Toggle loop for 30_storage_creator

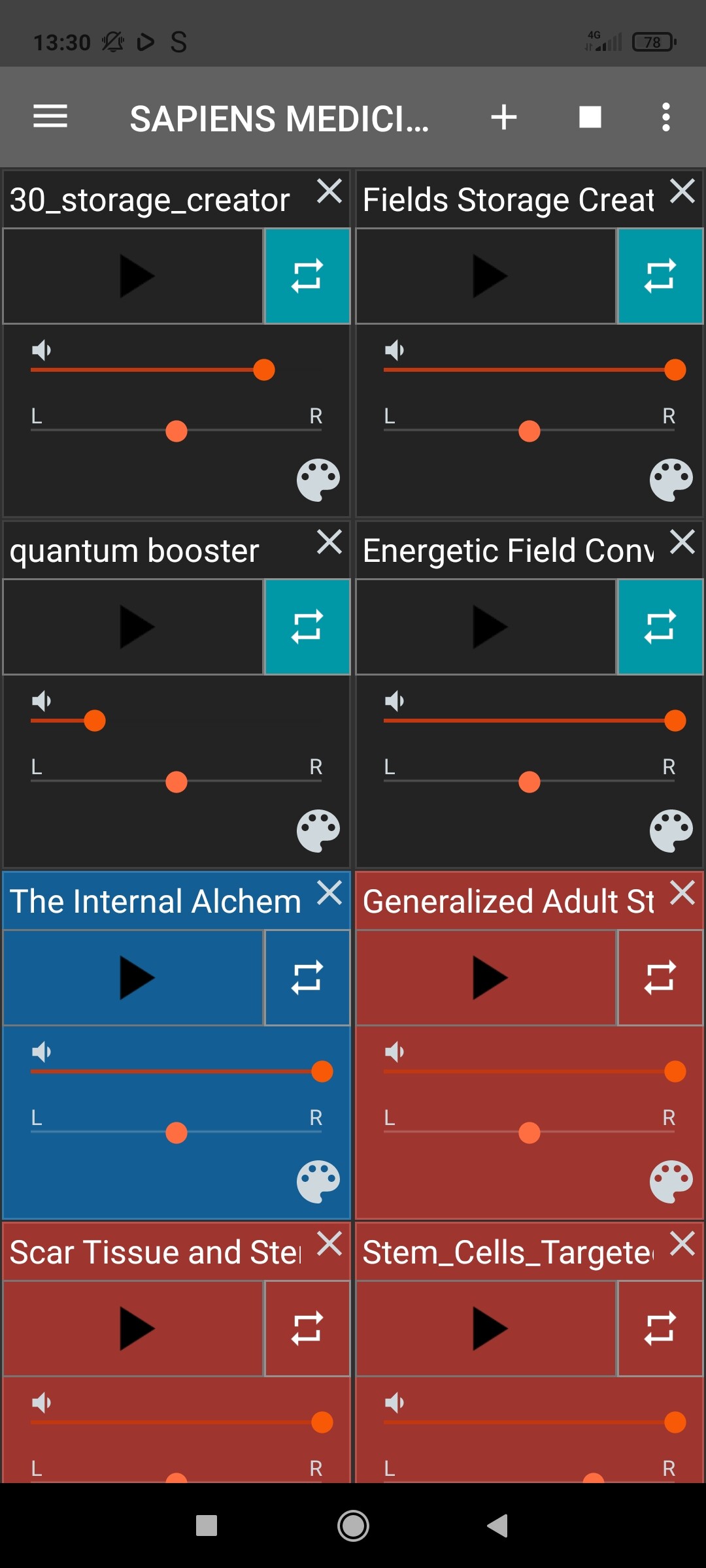pos(307,276)
